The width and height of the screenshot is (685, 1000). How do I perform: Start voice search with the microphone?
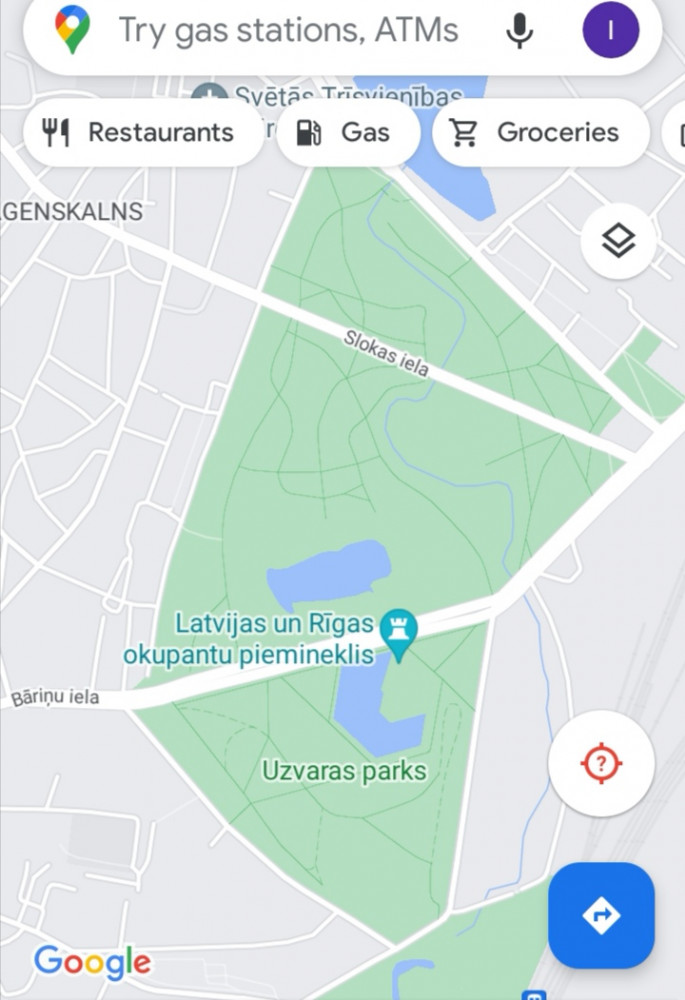coord(519,31)
